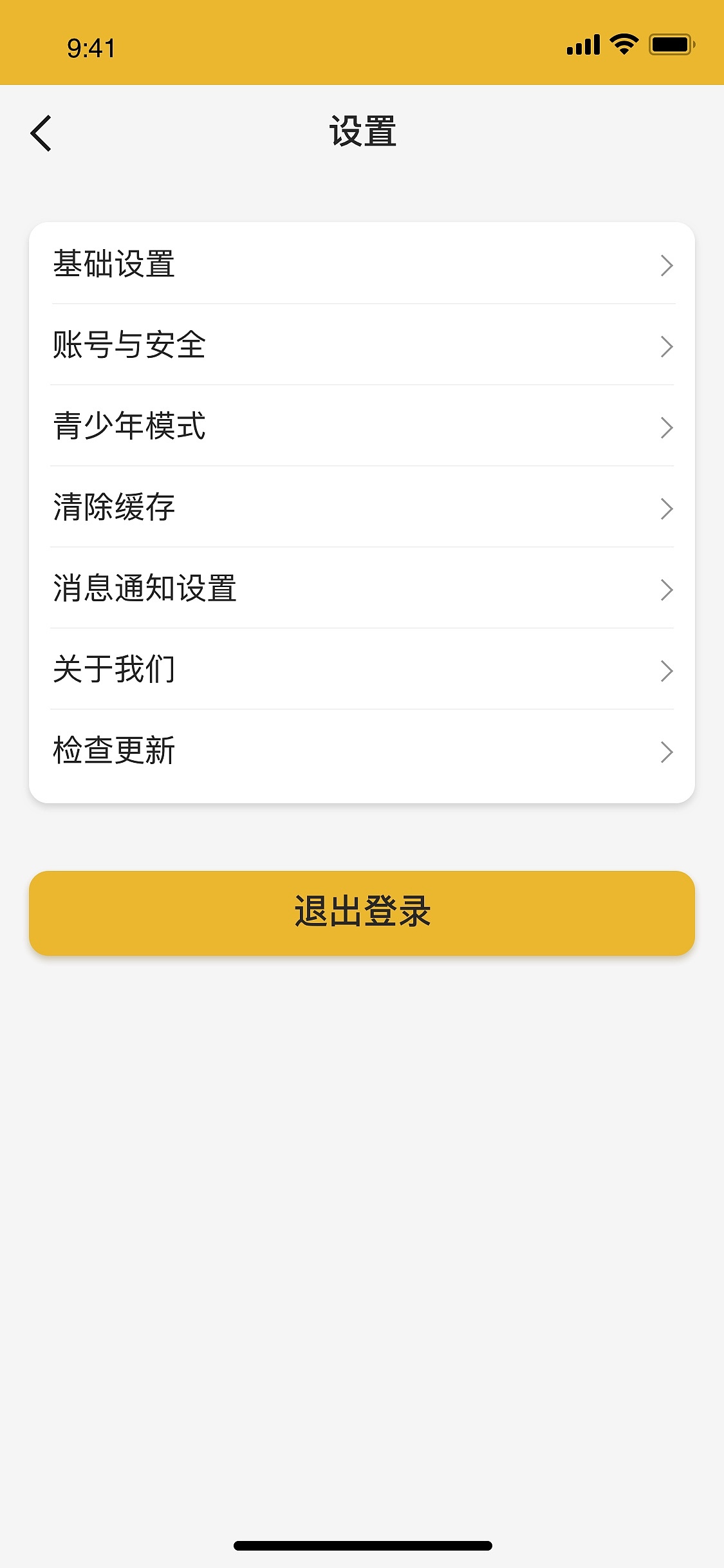This screenshot has width=724, height=1568.
Task: Expand the chevron next to 账号与安全
Action: coord(667,346)
